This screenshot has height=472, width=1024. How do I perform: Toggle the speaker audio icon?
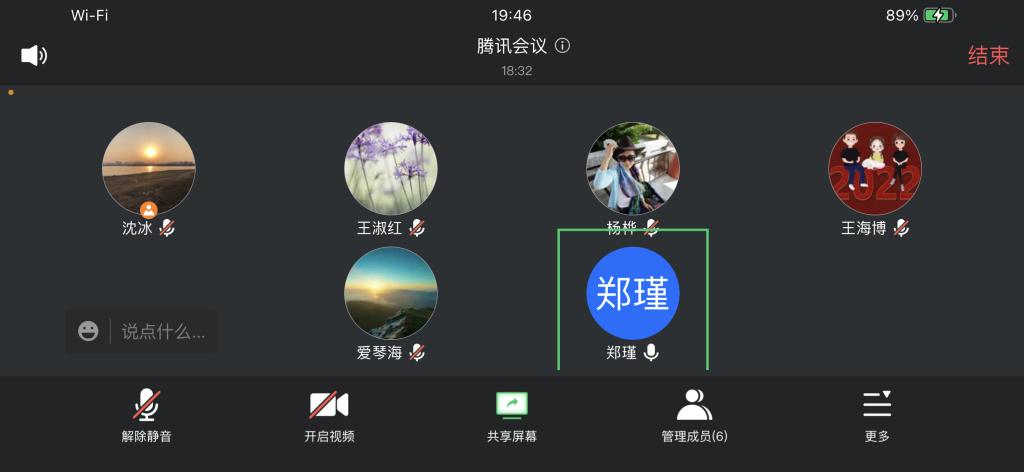click(34, 56)
